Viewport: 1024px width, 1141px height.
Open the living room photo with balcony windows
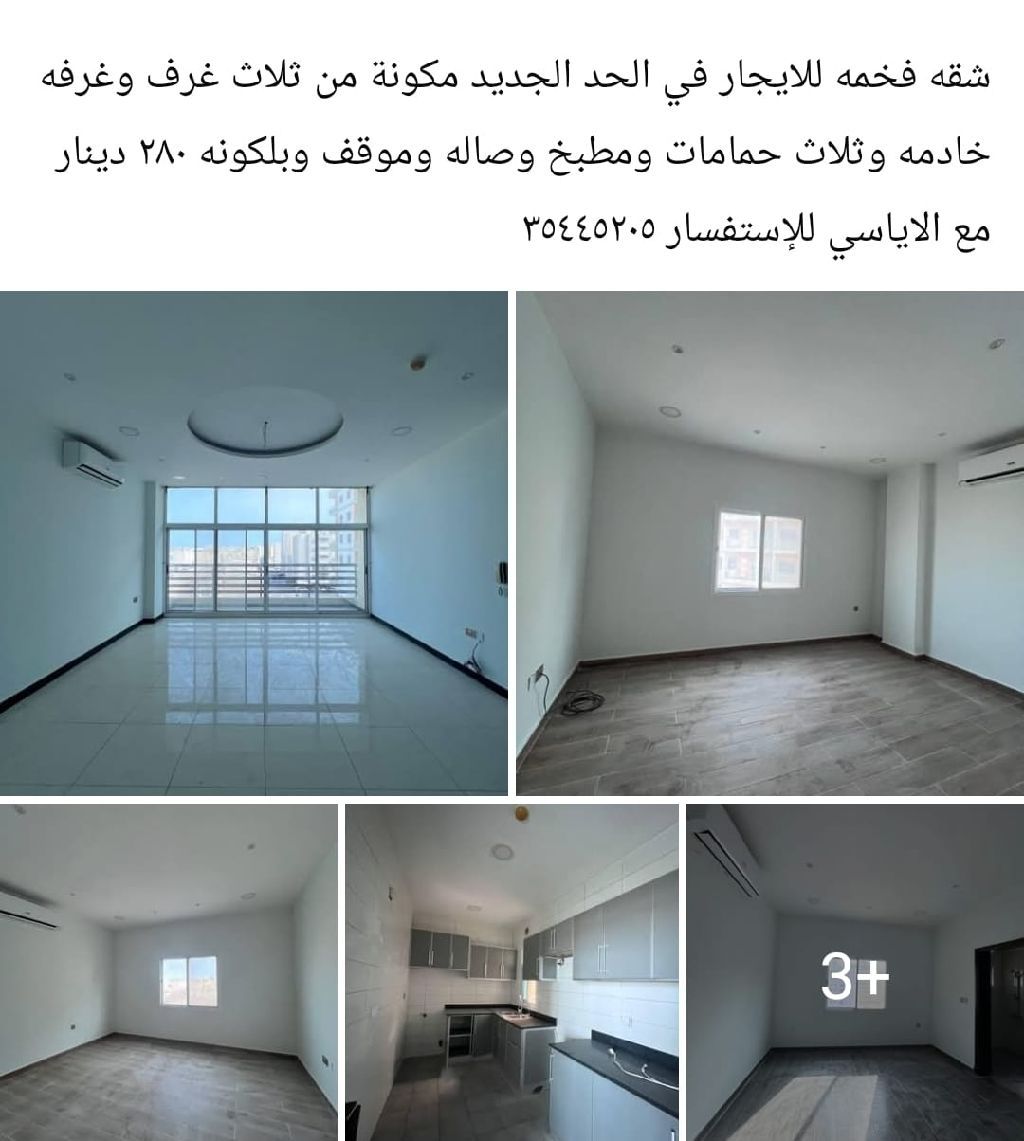tap(254, 543)
